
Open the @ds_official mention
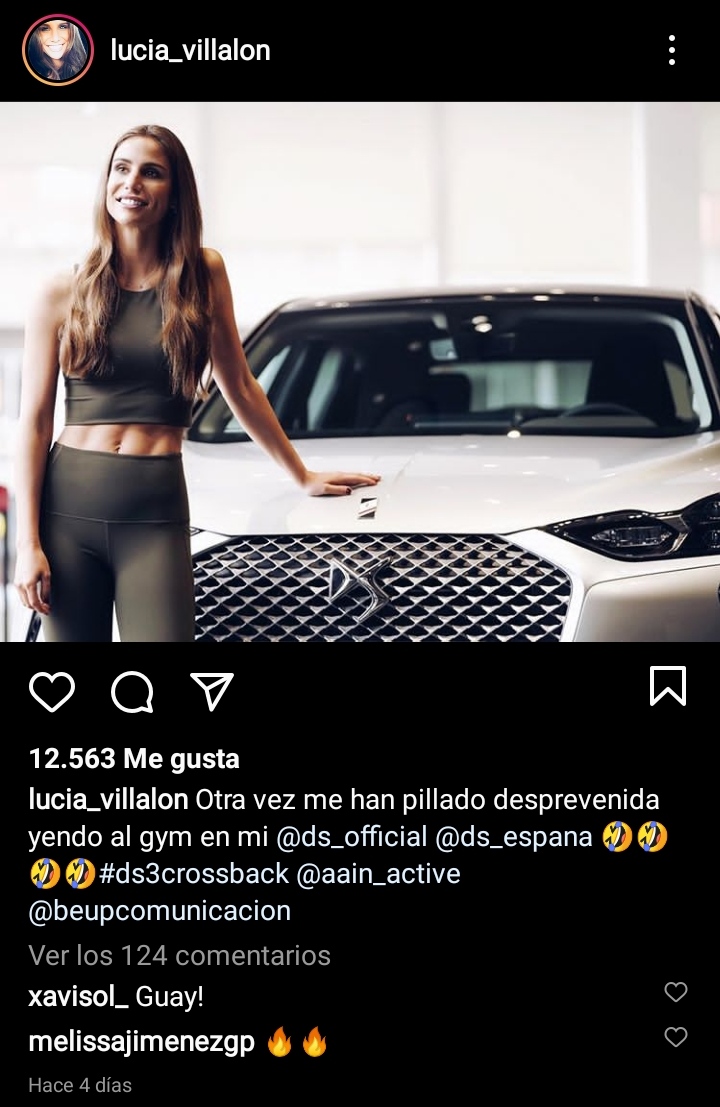point(359,837)
